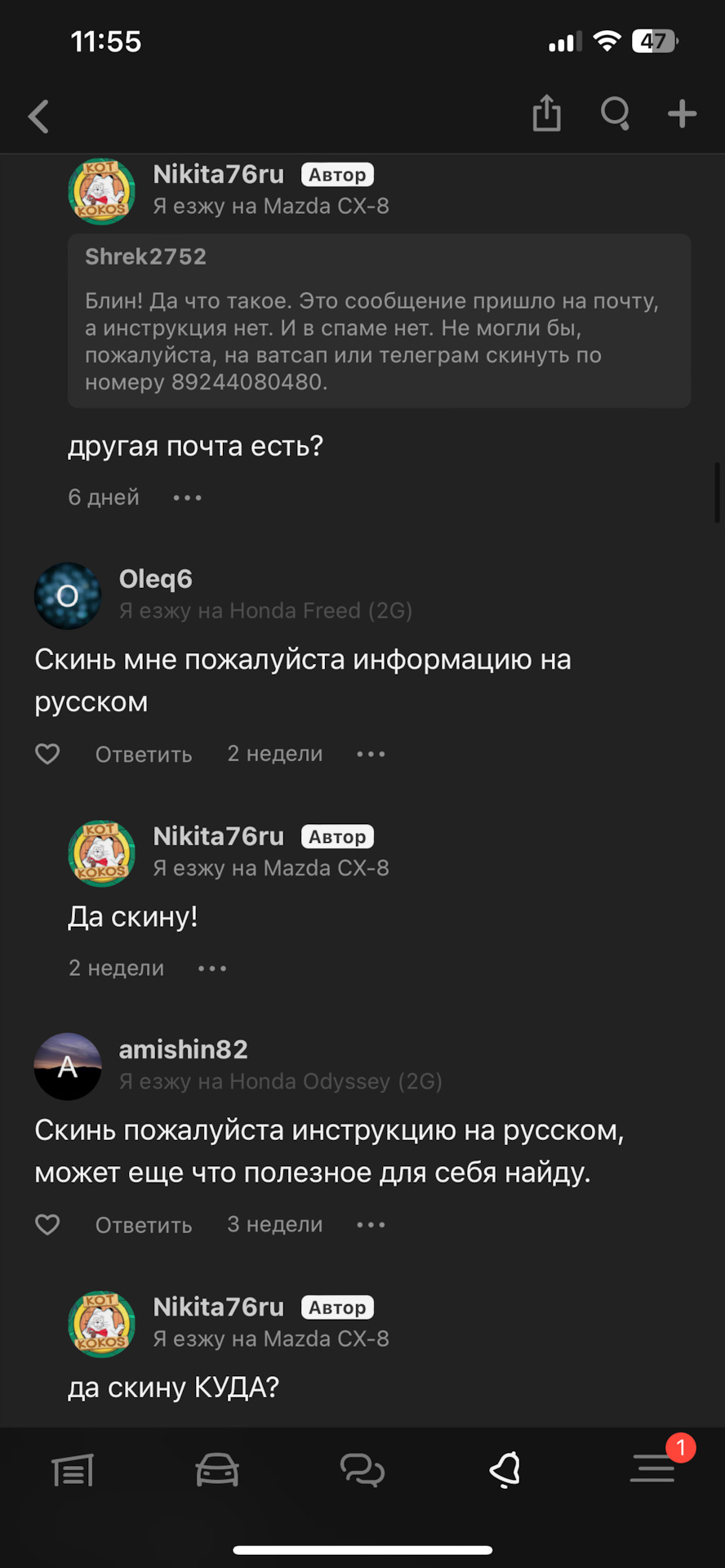Switch to the messages tab
Image resolution: width=725 pixels, height=1568 pixels.
click(x=362, y=1470)
